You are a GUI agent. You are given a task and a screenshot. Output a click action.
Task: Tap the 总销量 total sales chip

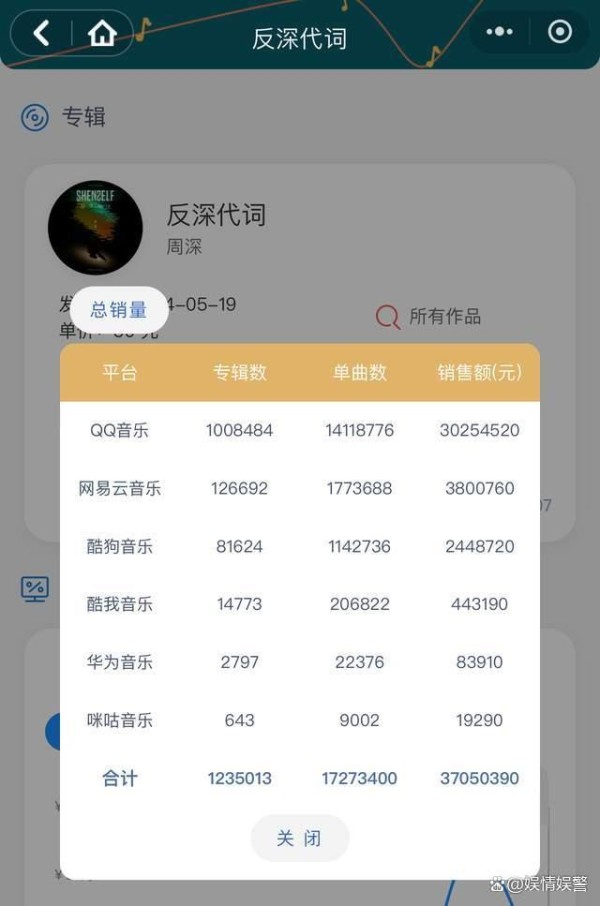click(x=119, y=310)
